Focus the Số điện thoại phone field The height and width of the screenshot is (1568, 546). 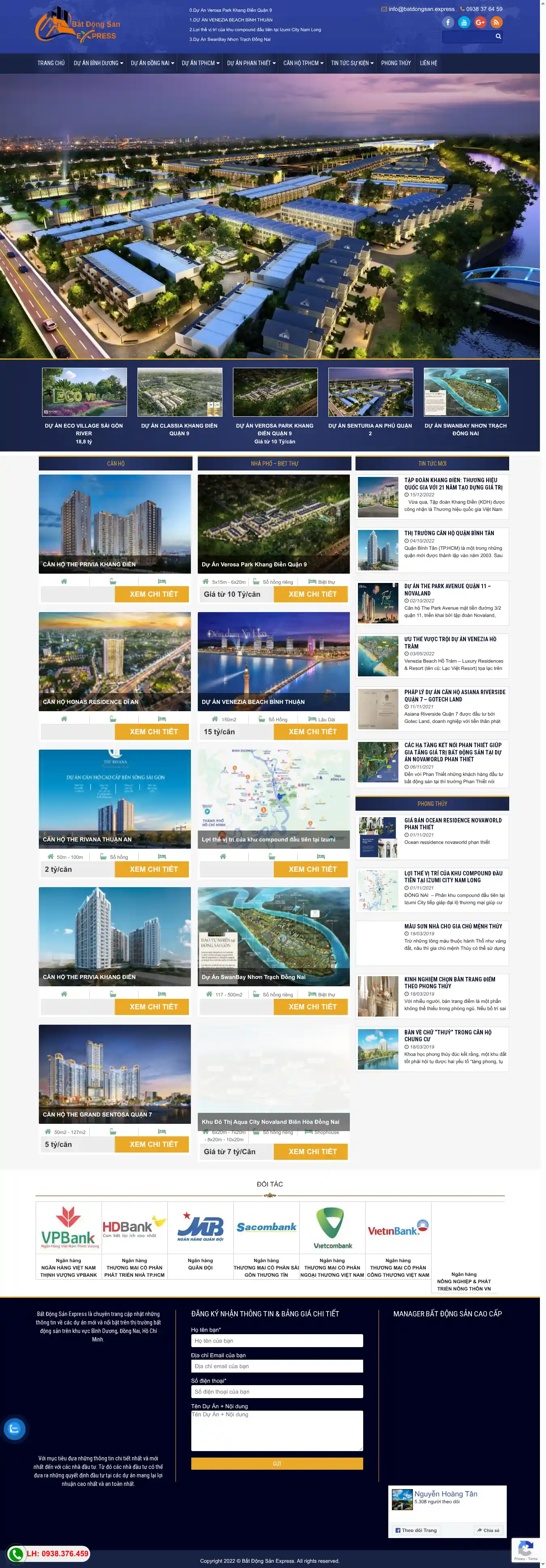tap(277, 1392)
